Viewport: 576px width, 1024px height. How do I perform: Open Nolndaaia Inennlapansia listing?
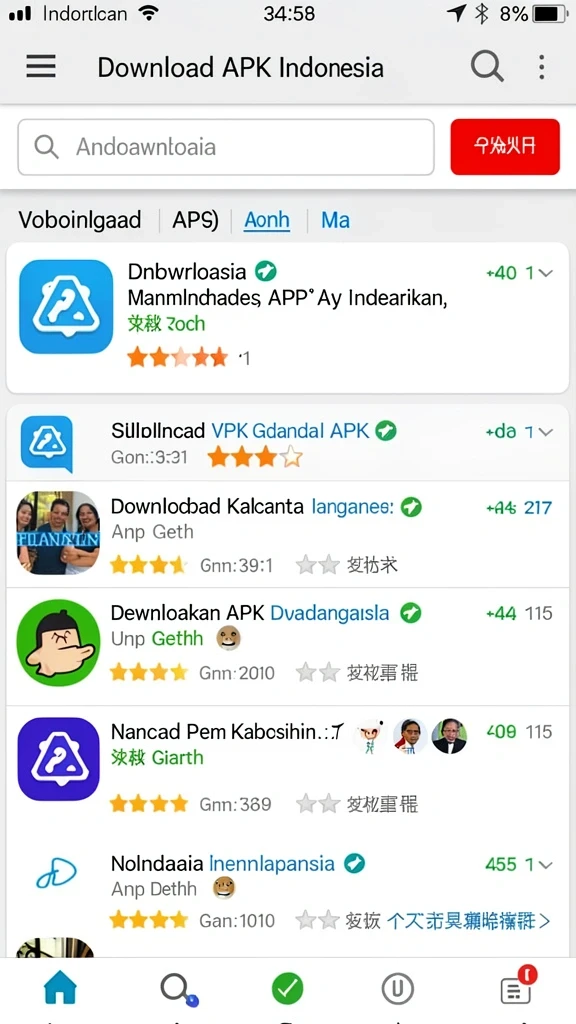tap(287, 892)
